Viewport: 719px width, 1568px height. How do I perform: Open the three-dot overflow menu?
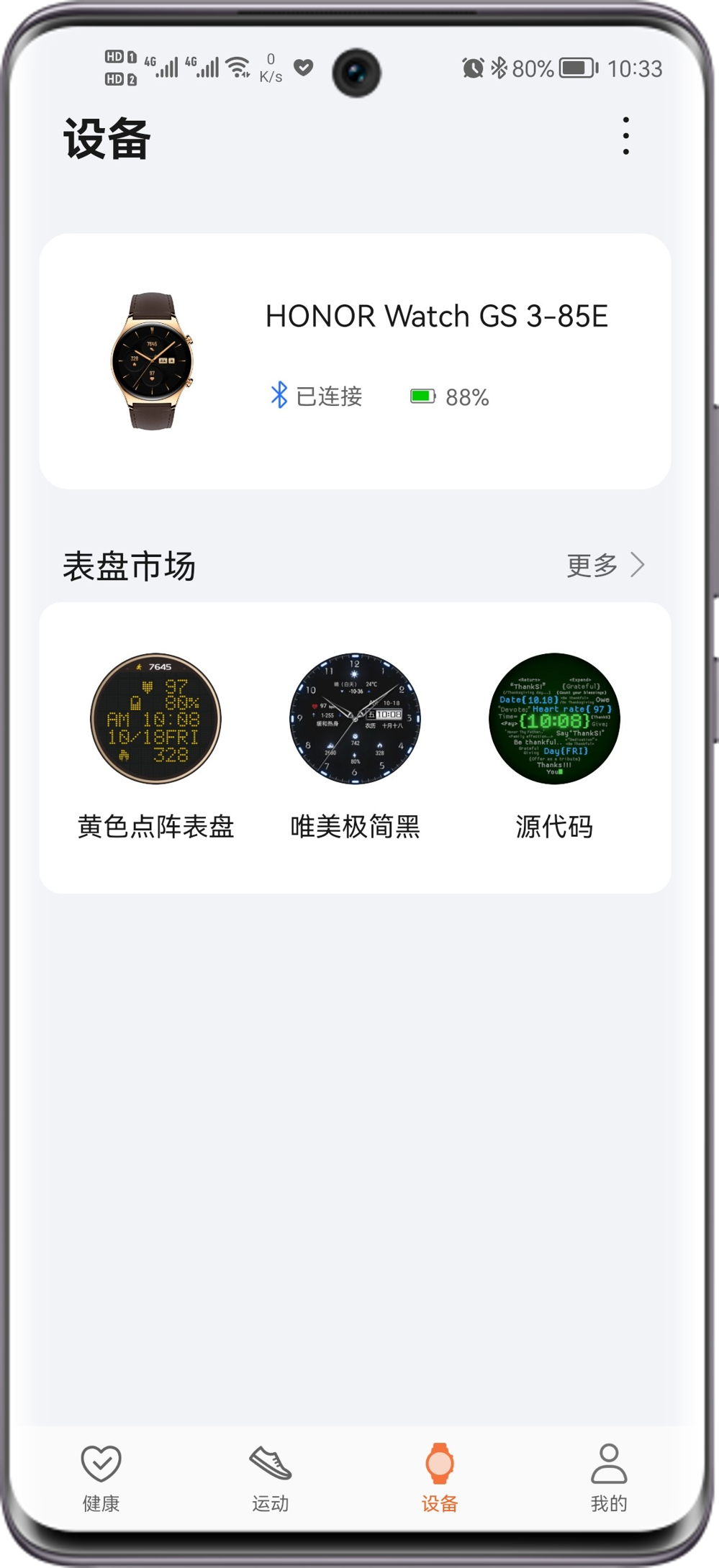click(x=625, y=136)
